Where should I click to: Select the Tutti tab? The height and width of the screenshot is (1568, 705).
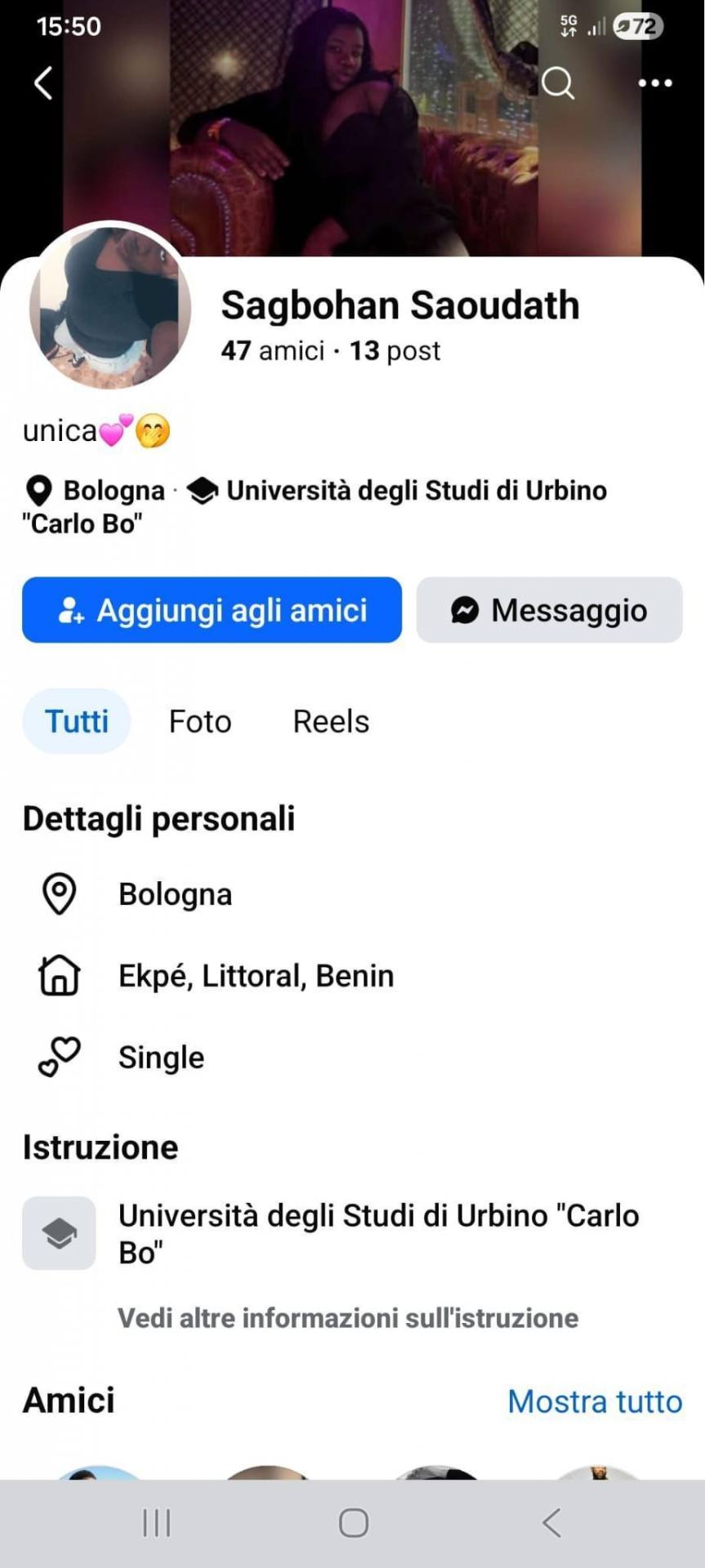[77, 721]
